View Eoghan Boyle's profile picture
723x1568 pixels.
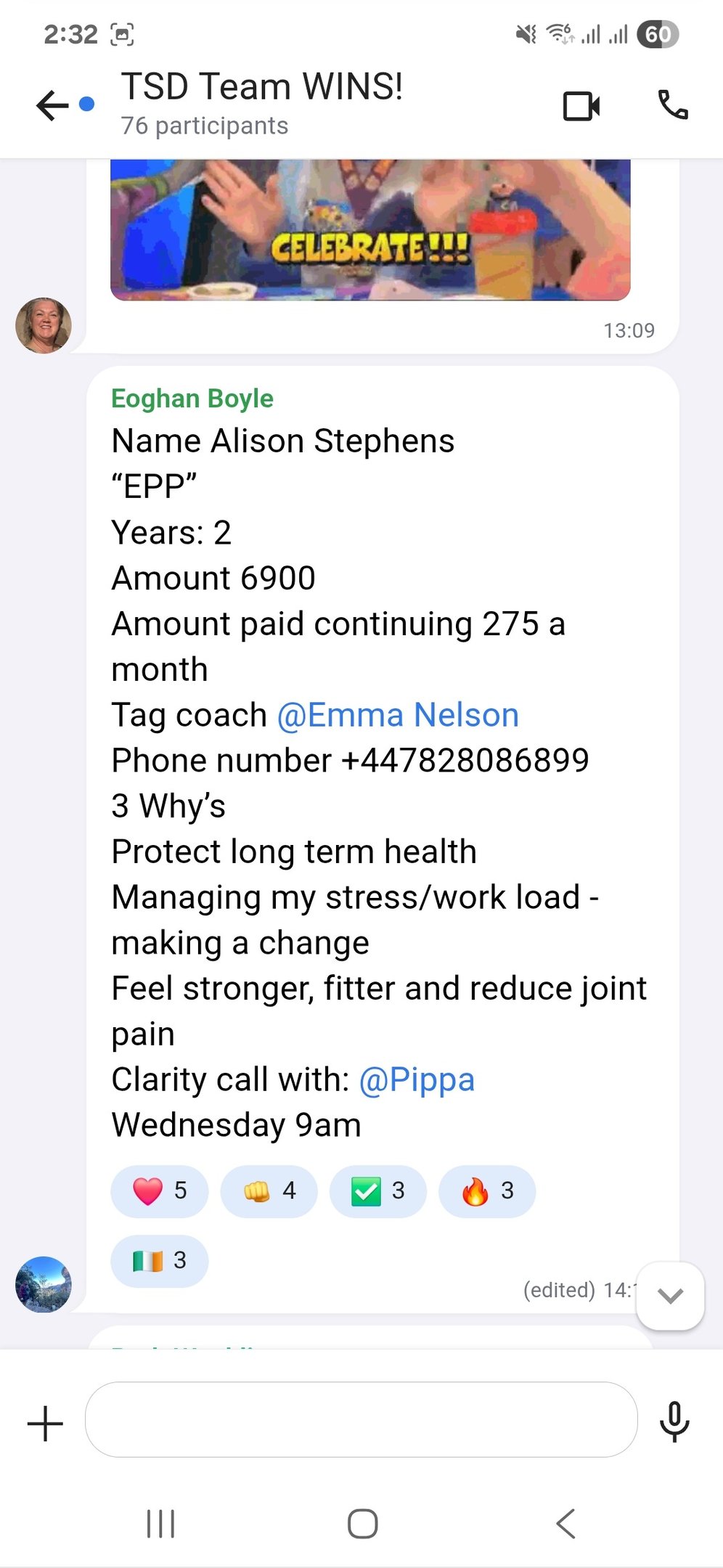[x=44, y=1284]
